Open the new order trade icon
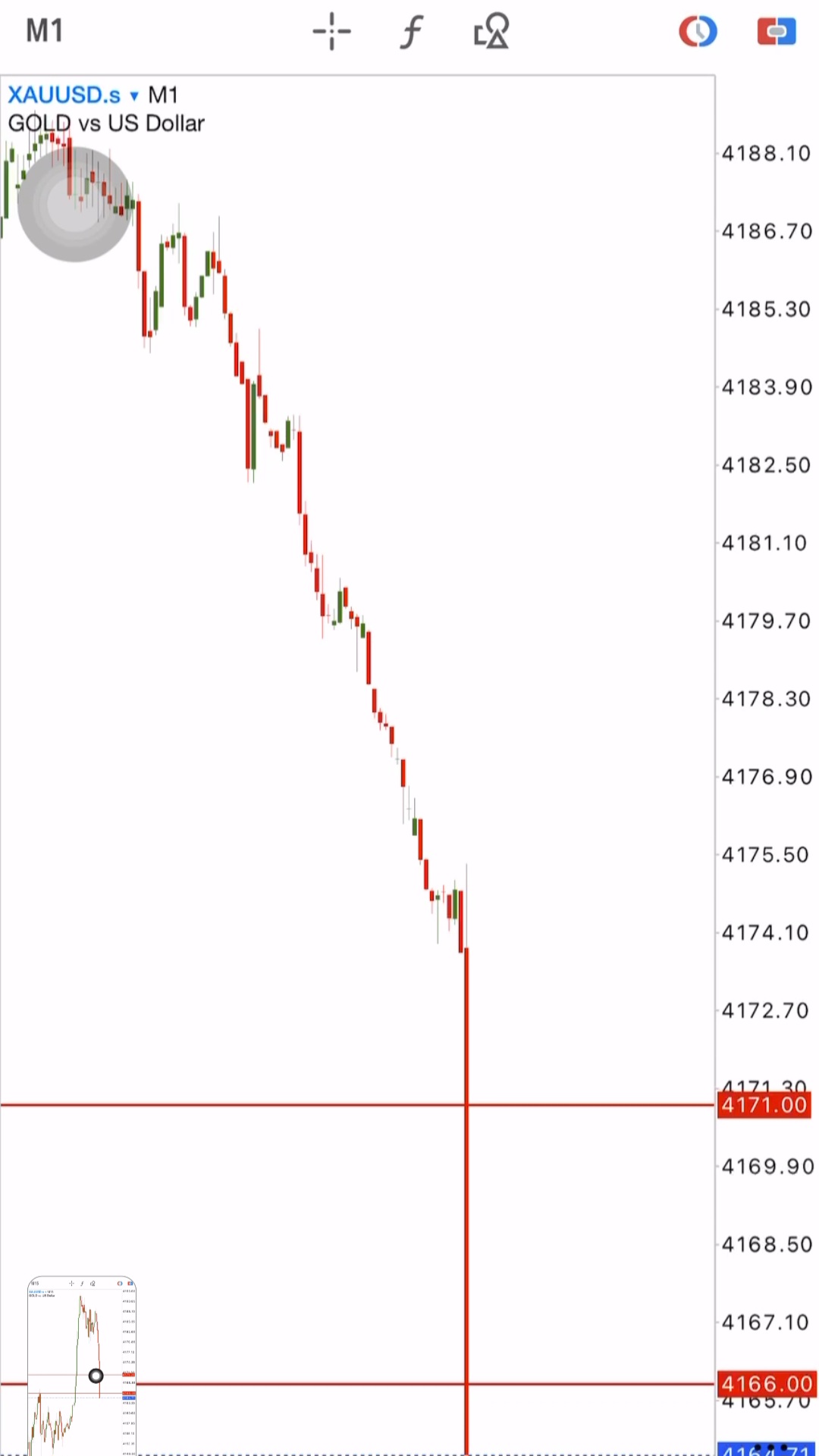The height and width of the screenshot is (1456, 819). click(x=777, y=31)
